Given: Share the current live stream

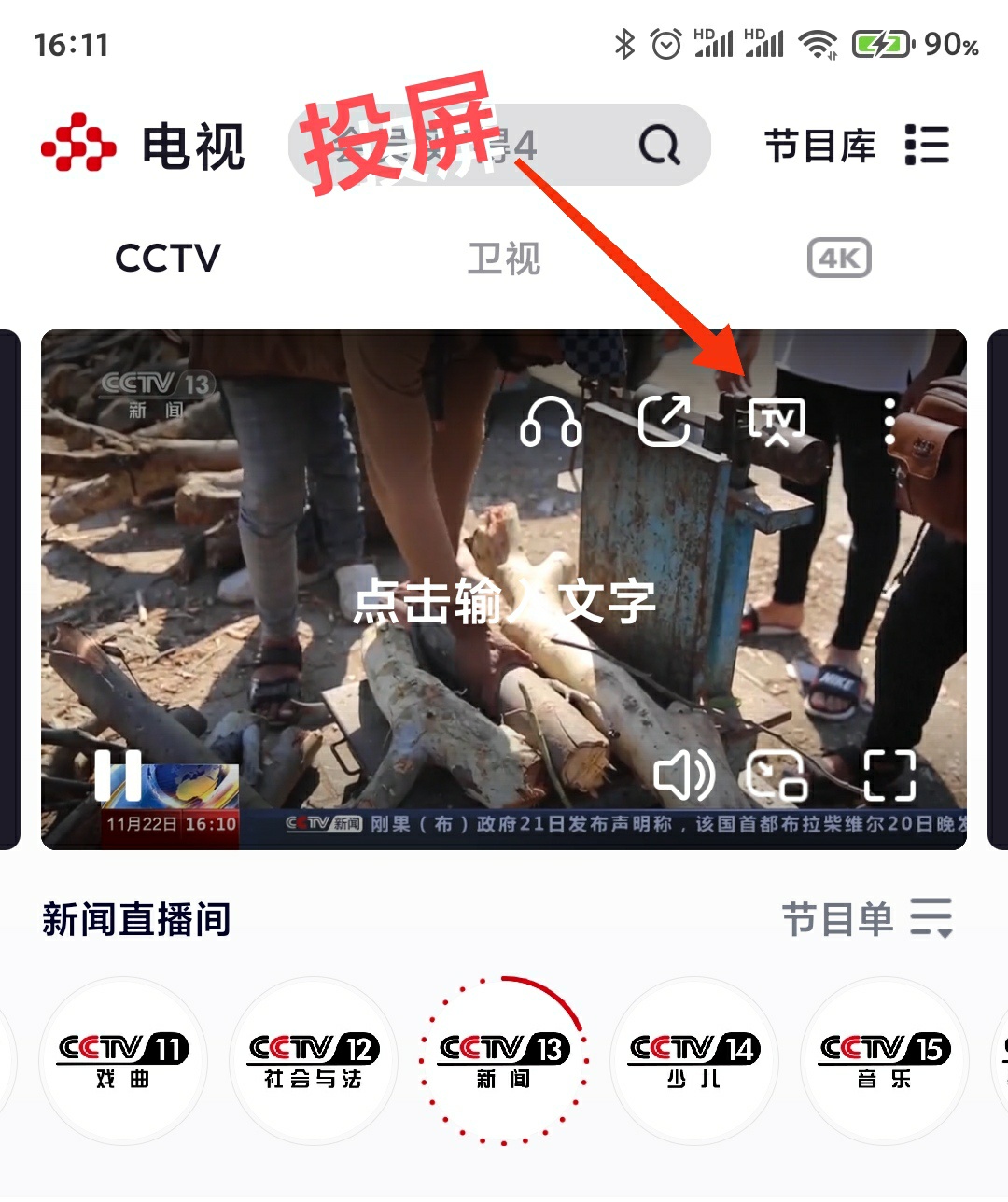Looking at the screenshot, I should point(665,421).
